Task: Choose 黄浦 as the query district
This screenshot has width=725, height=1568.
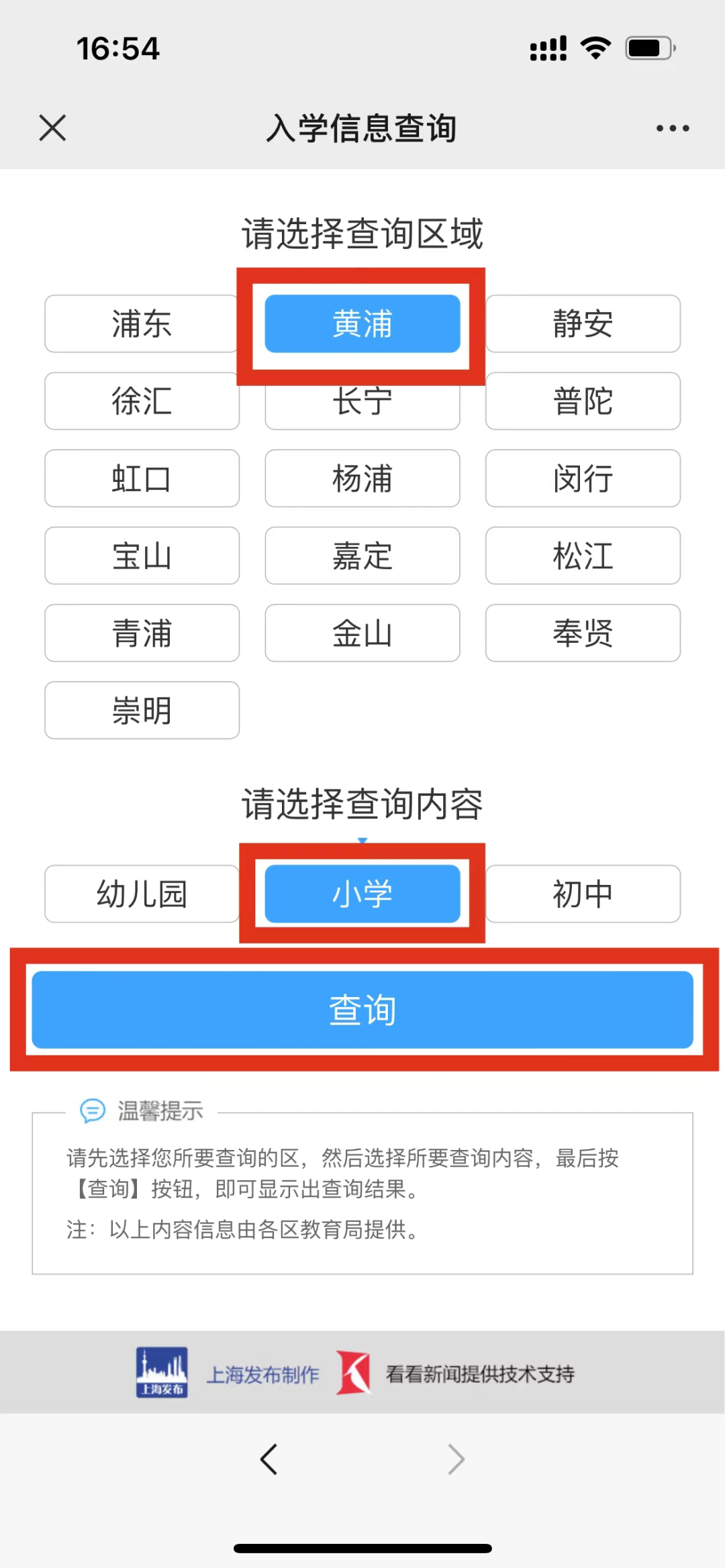Action: (x=362, y=323)
